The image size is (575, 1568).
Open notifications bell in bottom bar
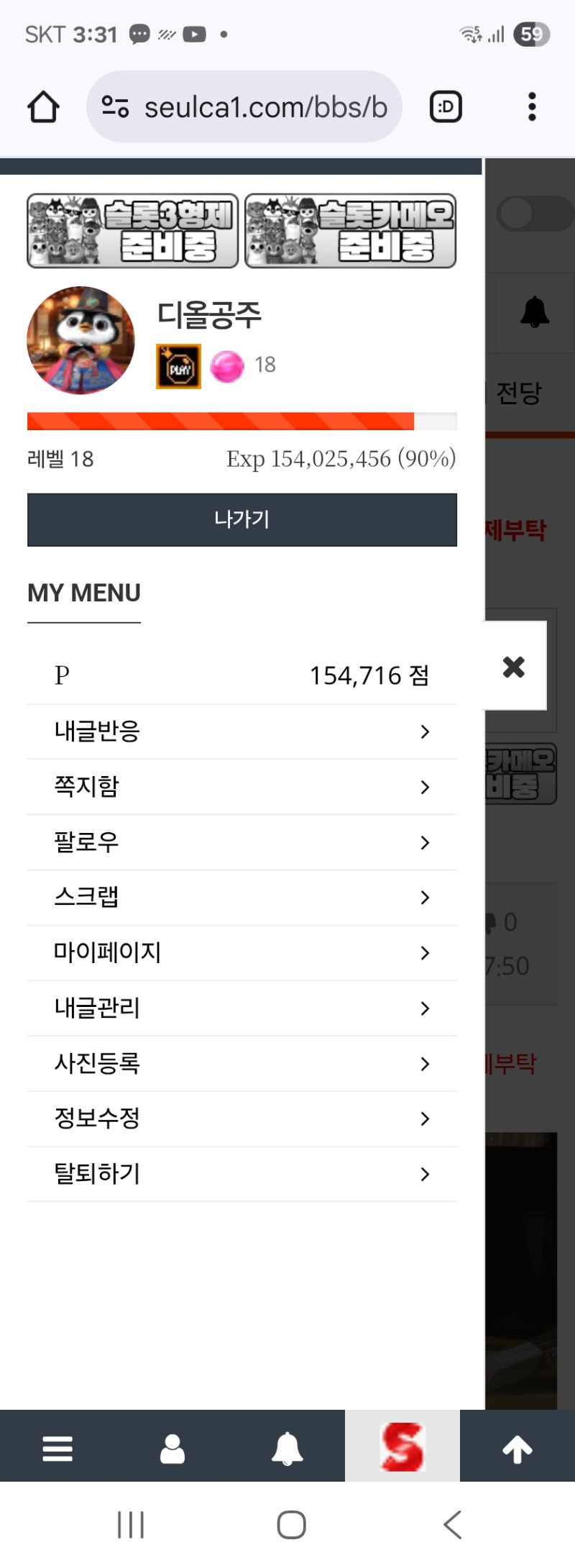point(287,1449)
